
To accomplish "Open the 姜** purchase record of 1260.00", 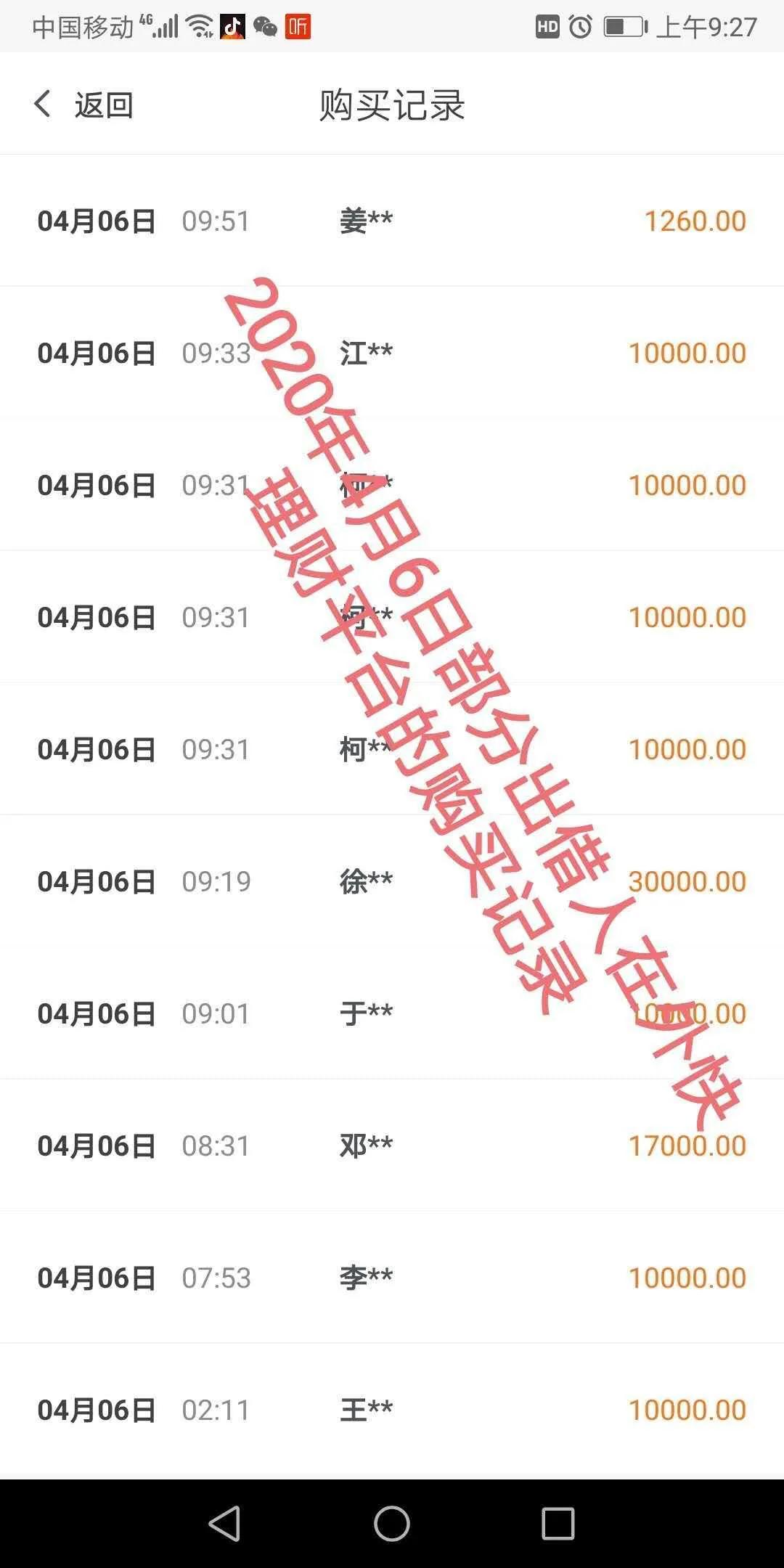I will pos(392,220).
